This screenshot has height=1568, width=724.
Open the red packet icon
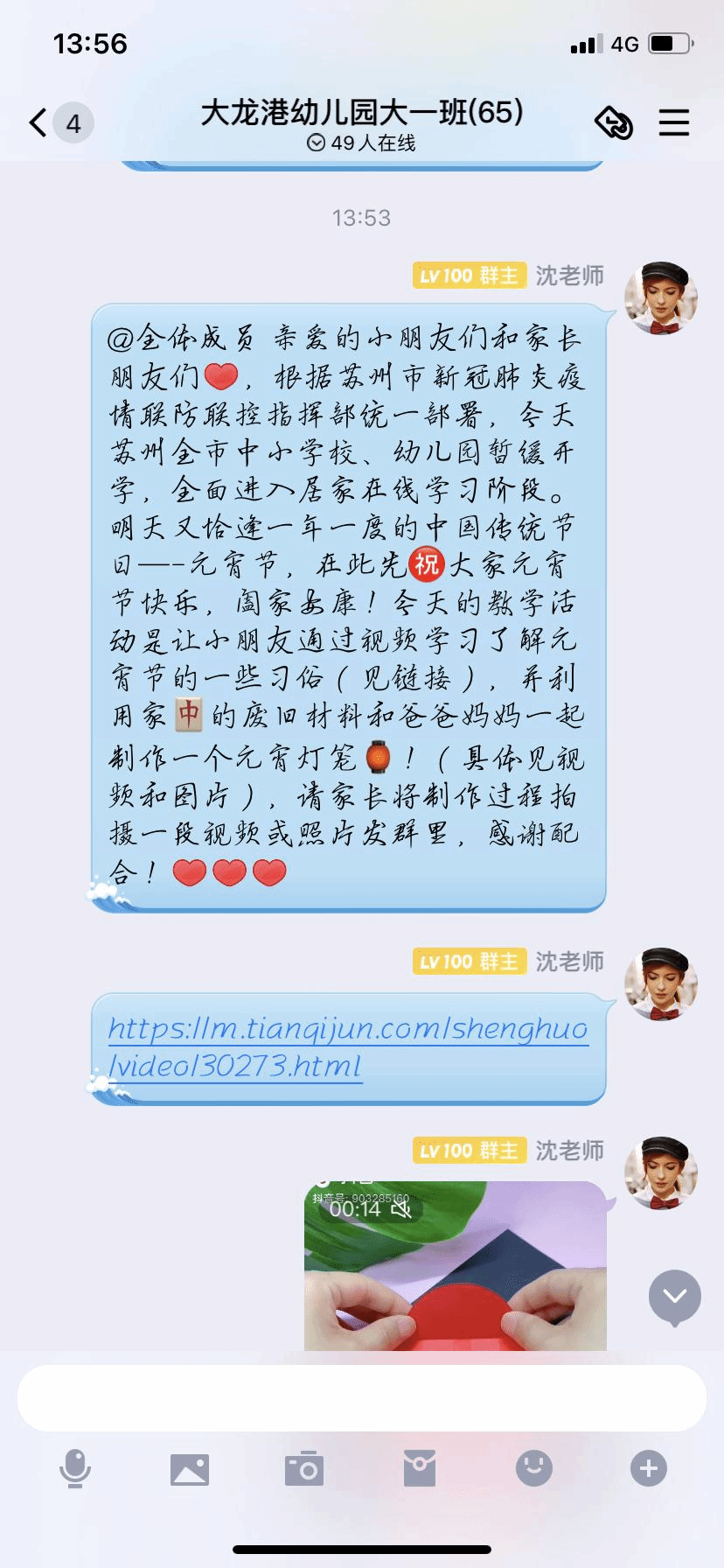[420, 1468]
